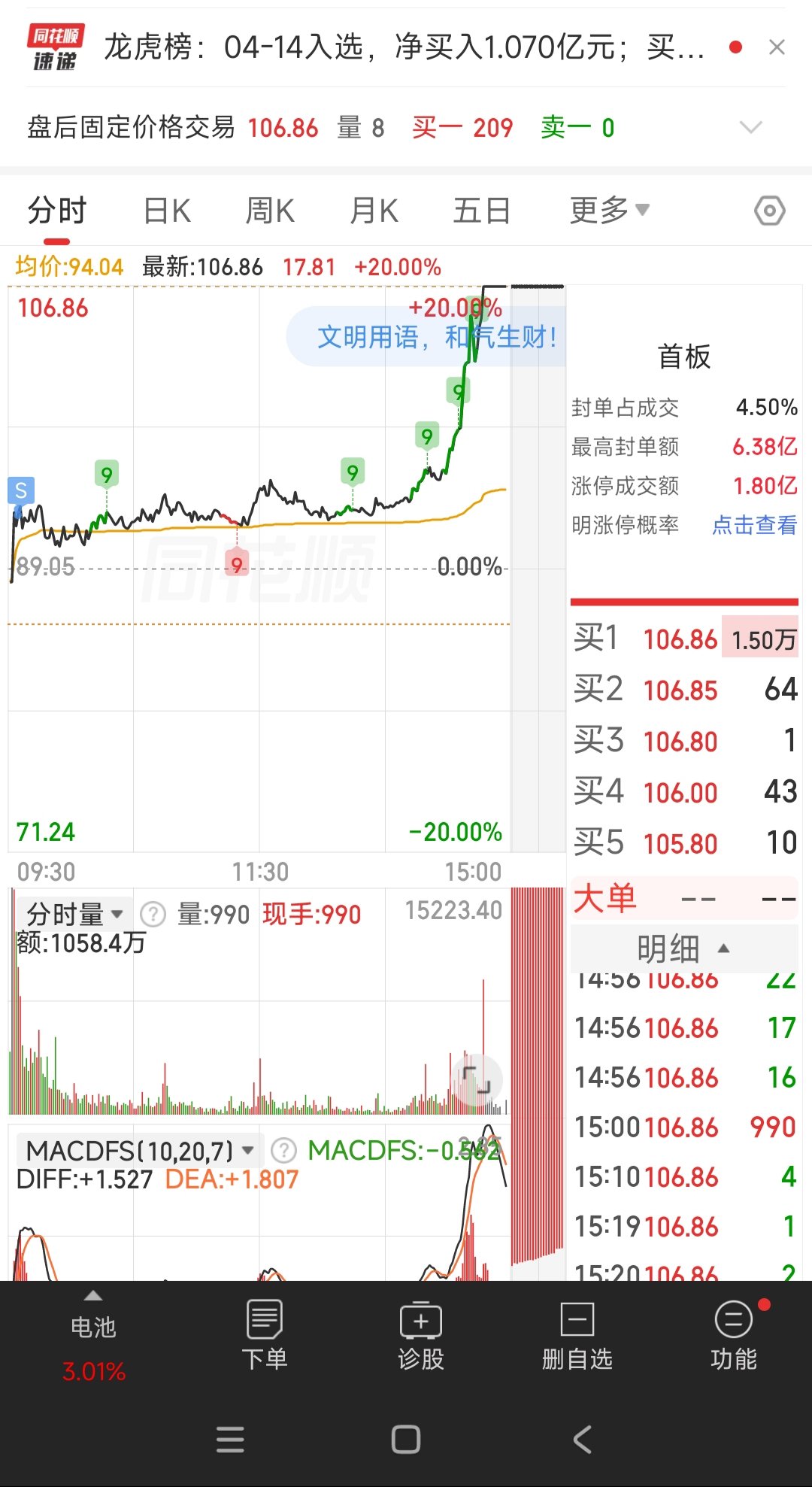Expand the 盘后固定价格交易 row
Image resolution: width=812 pixels, height=1487 pixels.
coord(750,127)
